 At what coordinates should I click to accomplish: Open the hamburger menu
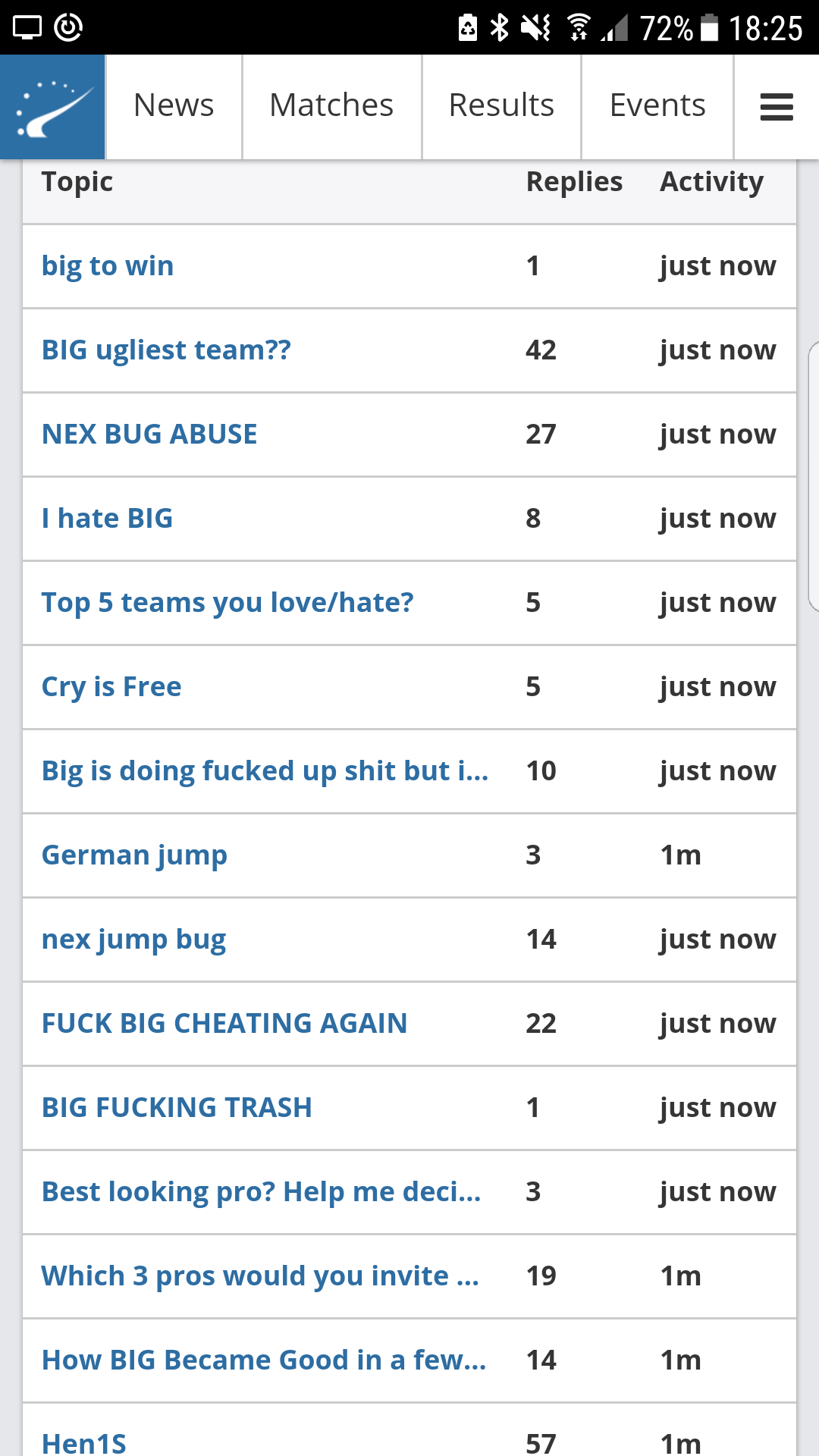tap(777, 107)
